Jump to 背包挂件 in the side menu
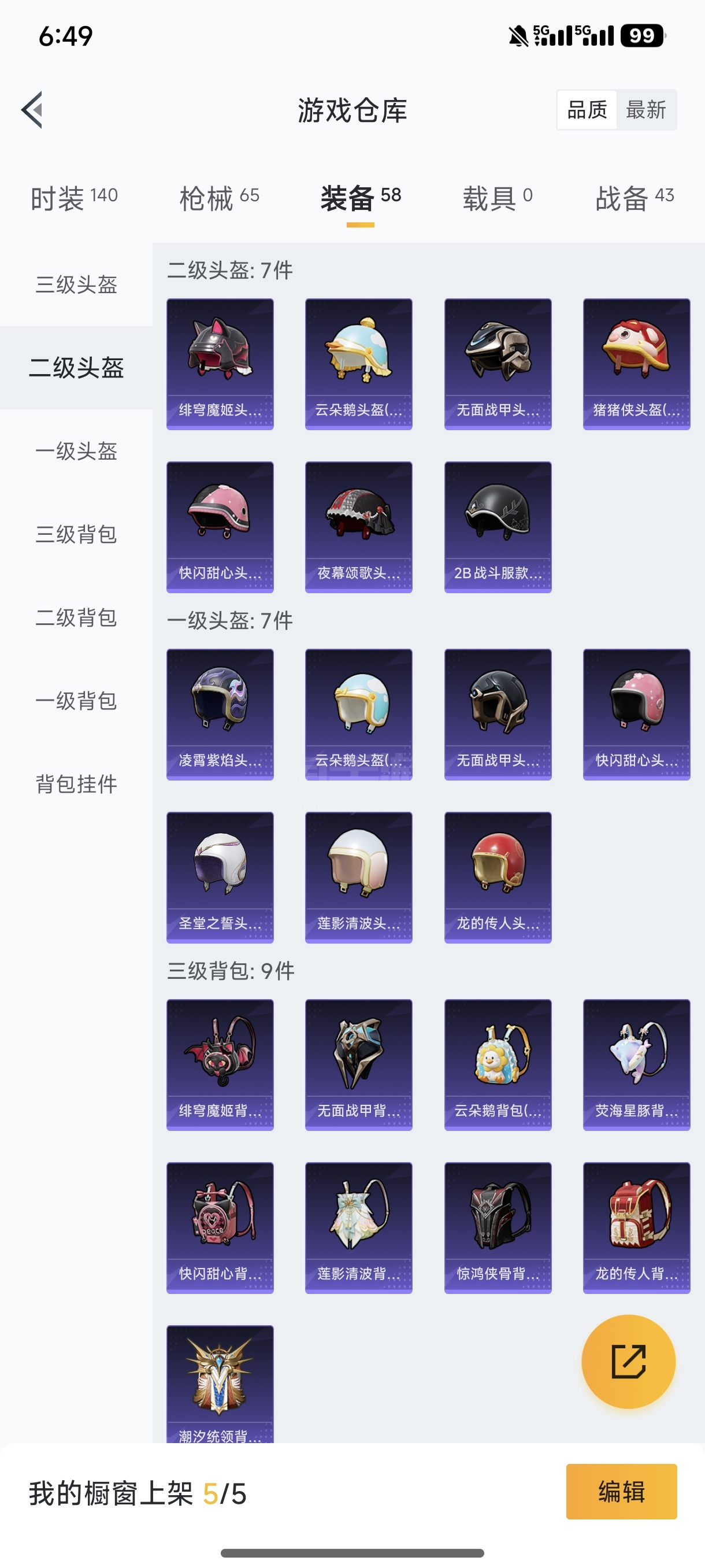The height and width of the screenshot is (1568, 705). (76, 784)
